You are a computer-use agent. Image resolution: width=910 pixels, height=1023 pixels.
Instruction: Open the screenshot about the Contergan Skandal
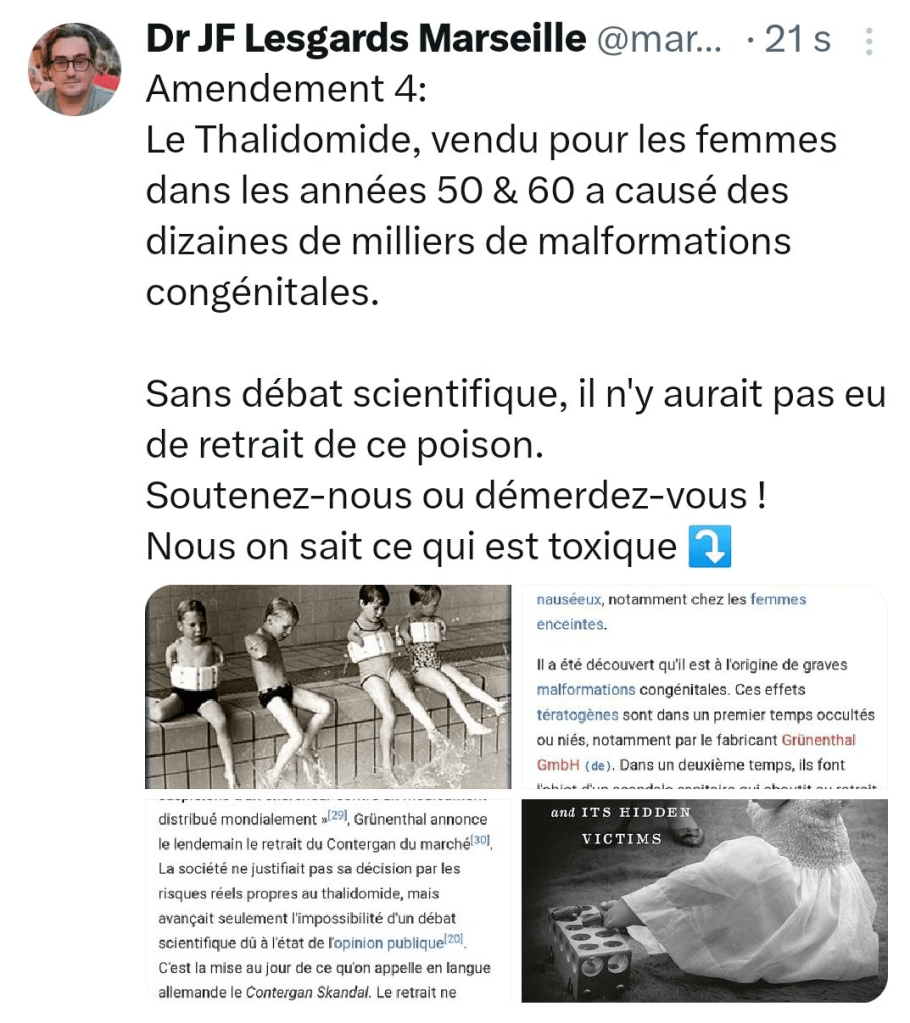click(328, 900)
